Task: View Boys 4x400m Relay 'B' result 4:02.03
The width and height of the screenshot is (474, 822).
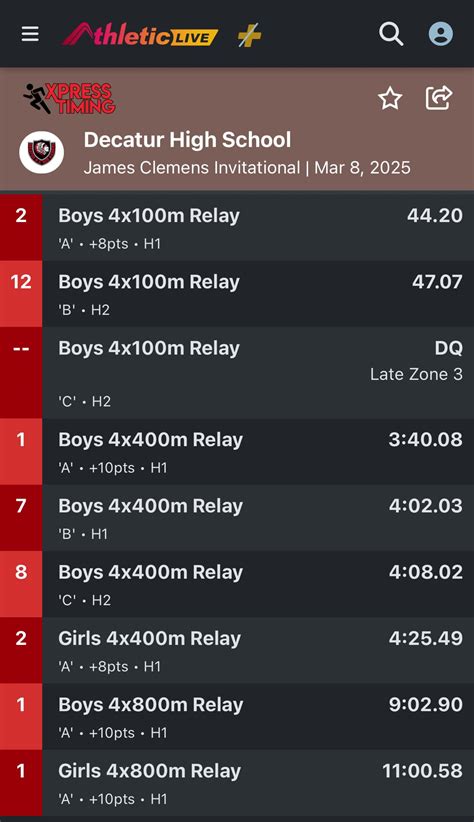Action: (x=237, y=517)
